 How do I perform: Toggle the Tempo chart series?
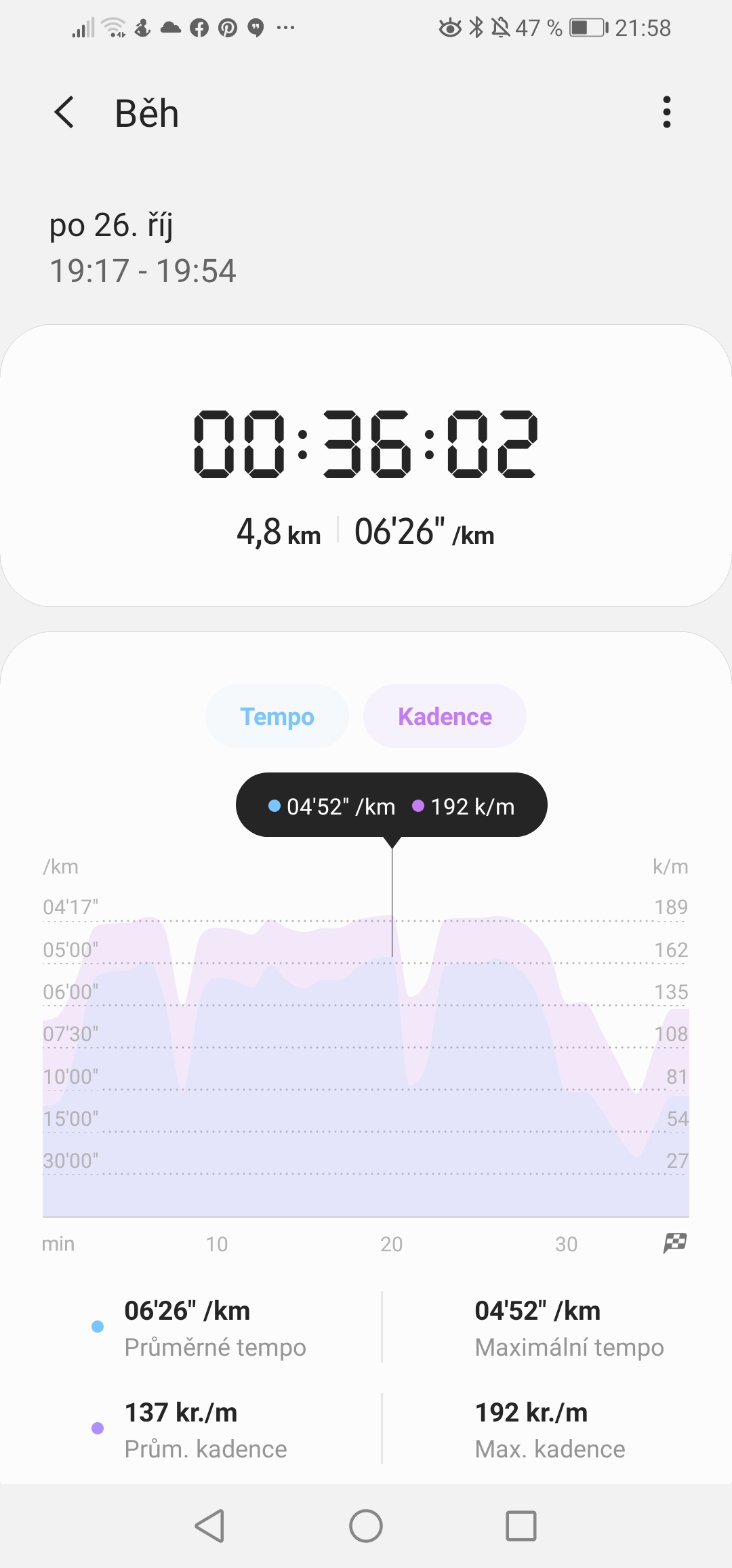277,716
